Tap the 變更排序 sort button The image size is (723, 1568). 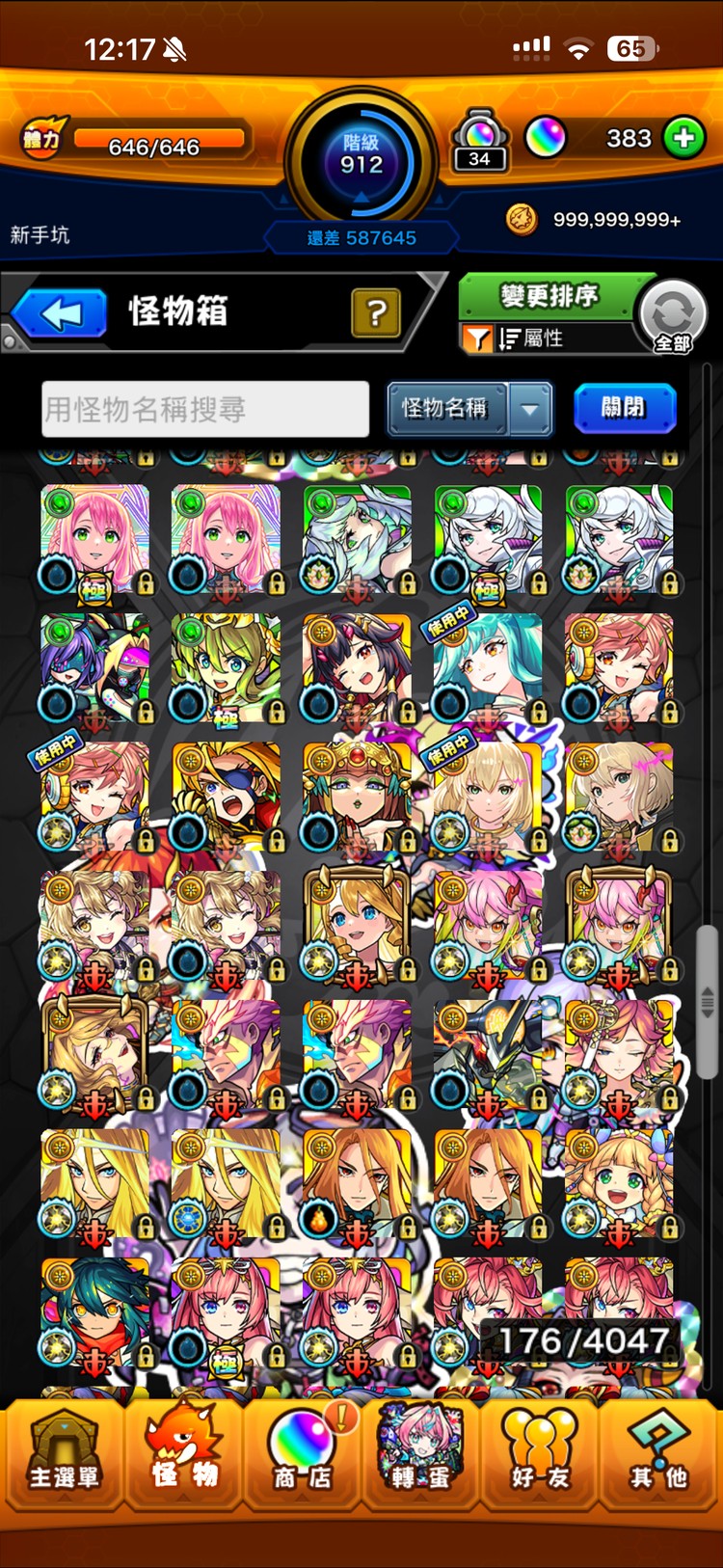click(548, 296)
